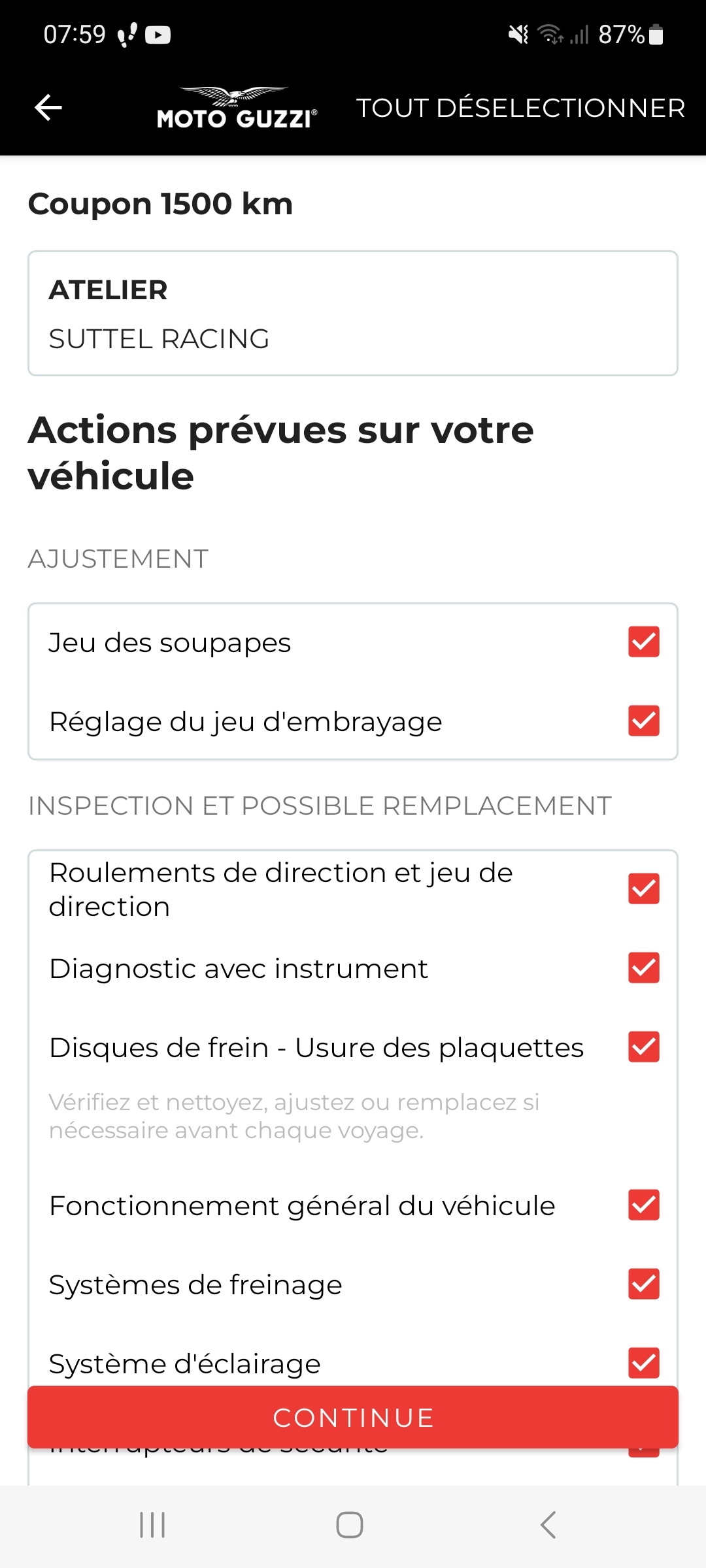The height and width of the screenshot is (1568, 706).
Task: Tap TOUT DÉSELECTIONNER to uncheck all
Action: (520, 108)
